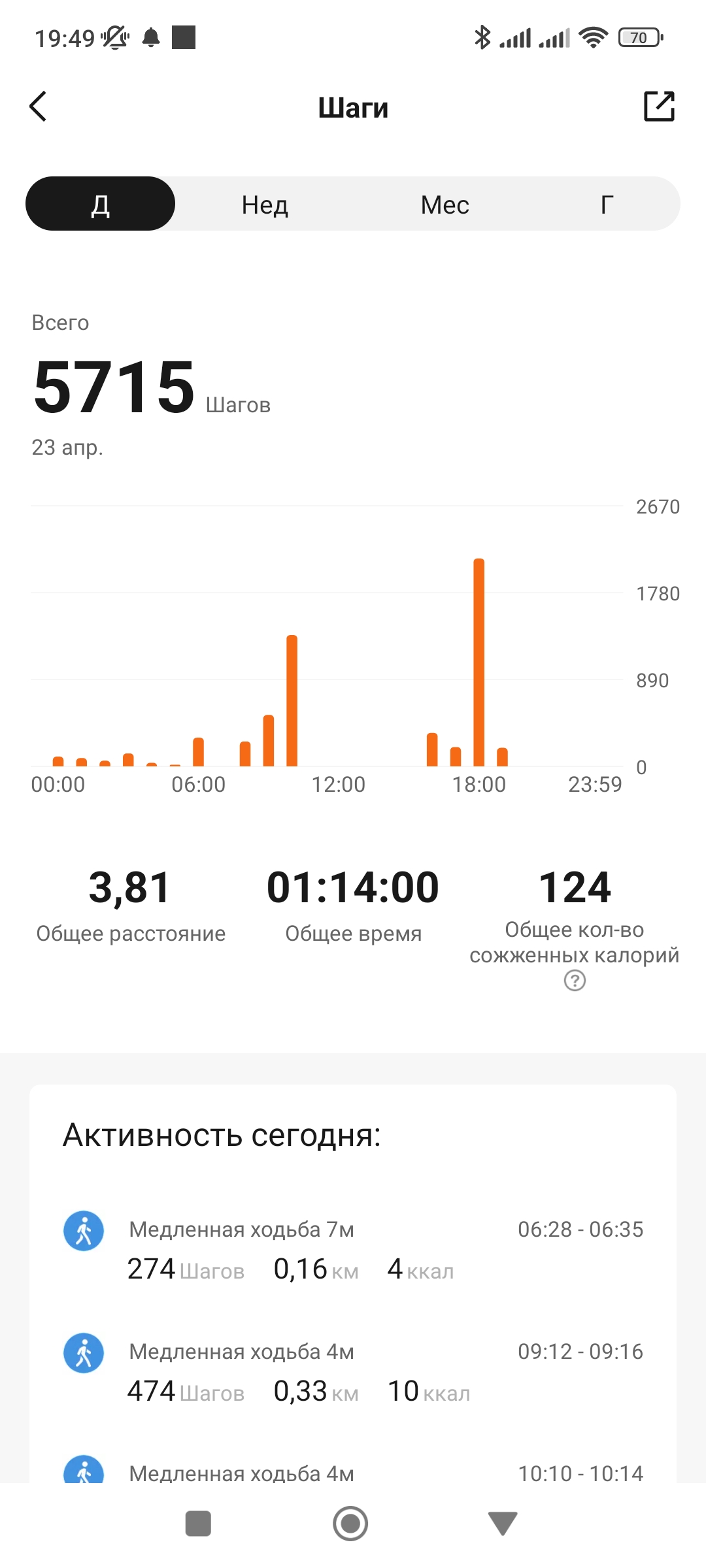
Task: Open the share icon in top right
Action: coord(660,106)
